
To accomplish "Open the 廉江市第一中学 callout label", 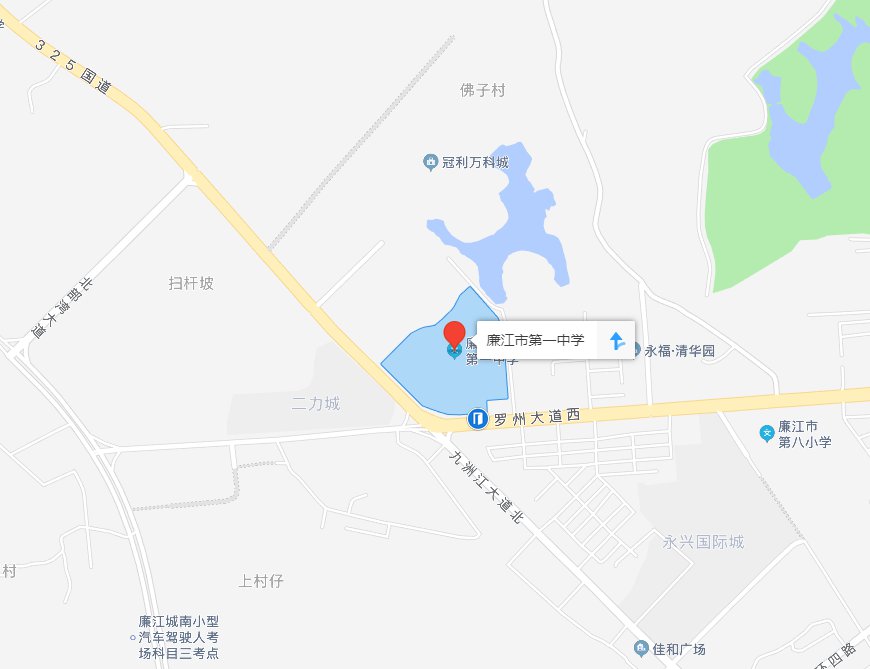I will point(535,340).
